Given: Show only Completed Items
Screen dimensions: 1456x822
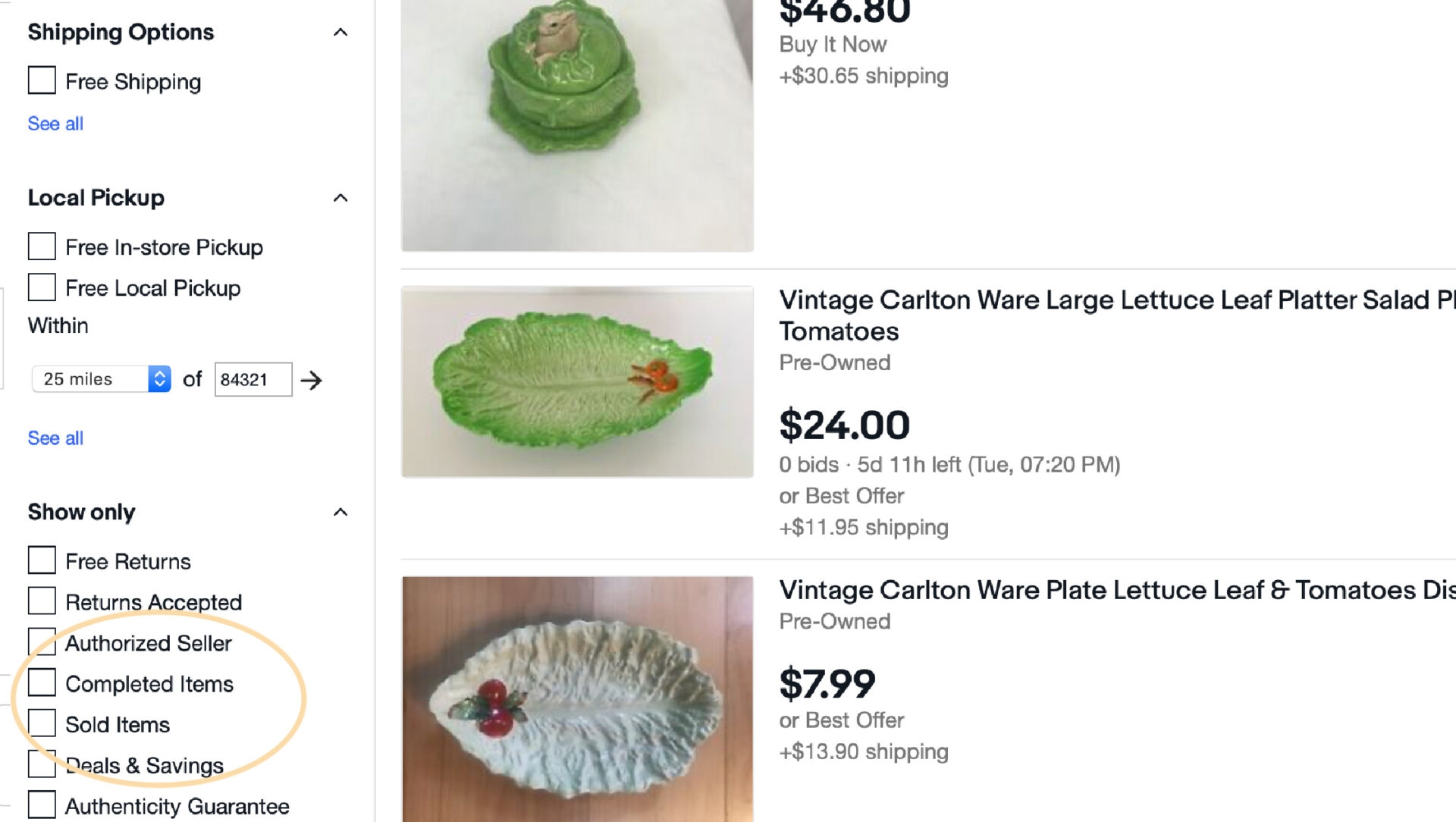Looking at the screenshot, I should coord(42,683).
